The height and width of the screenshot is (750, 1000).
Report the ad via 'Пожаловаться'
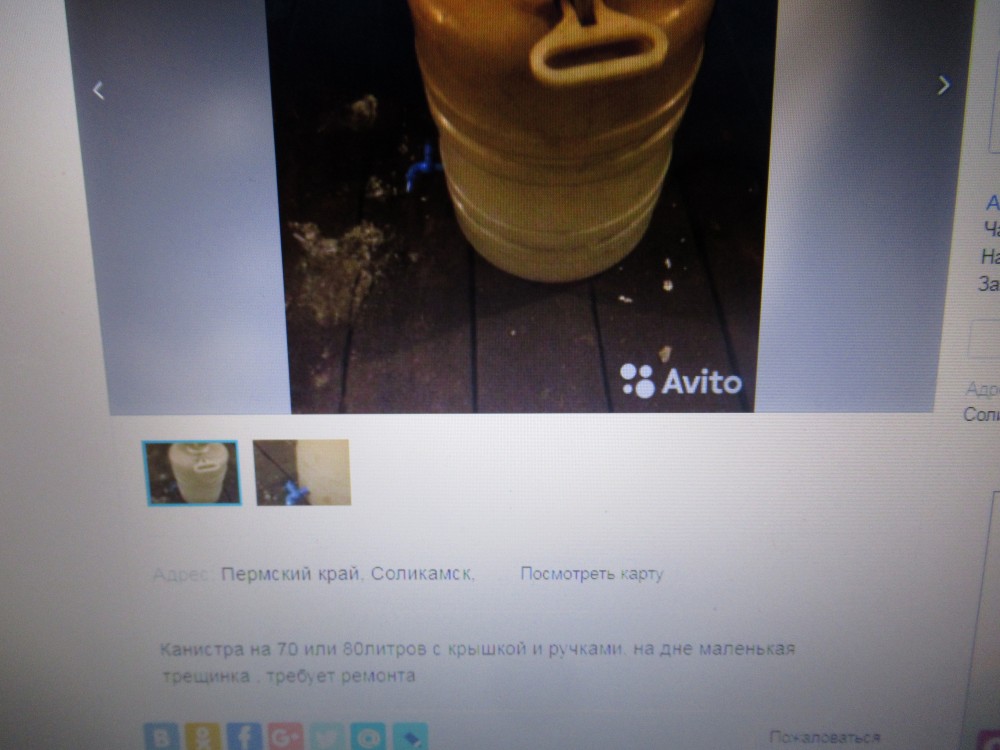[x=824, y=738]
